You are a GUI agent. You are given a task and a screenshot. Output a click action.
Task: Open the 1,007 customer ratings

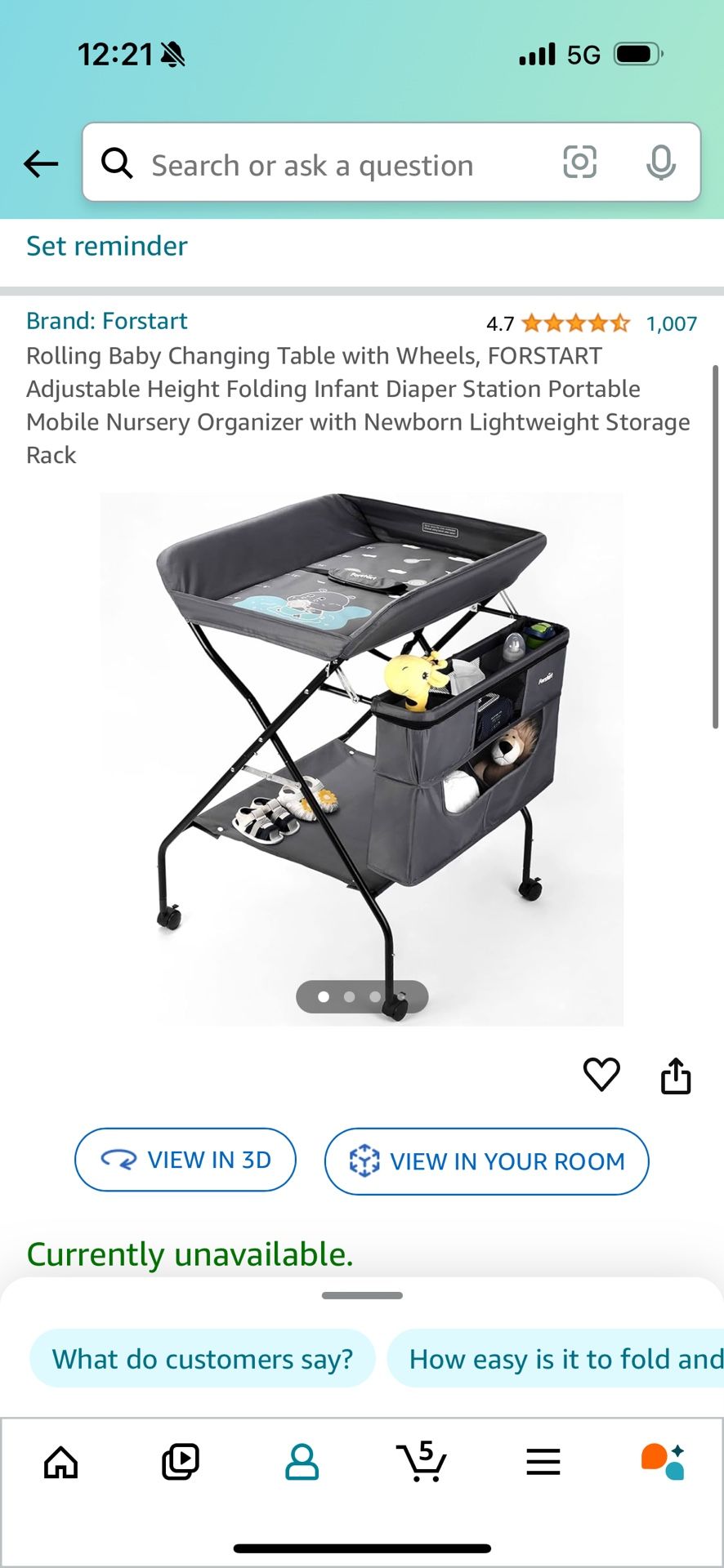(671, 324)
